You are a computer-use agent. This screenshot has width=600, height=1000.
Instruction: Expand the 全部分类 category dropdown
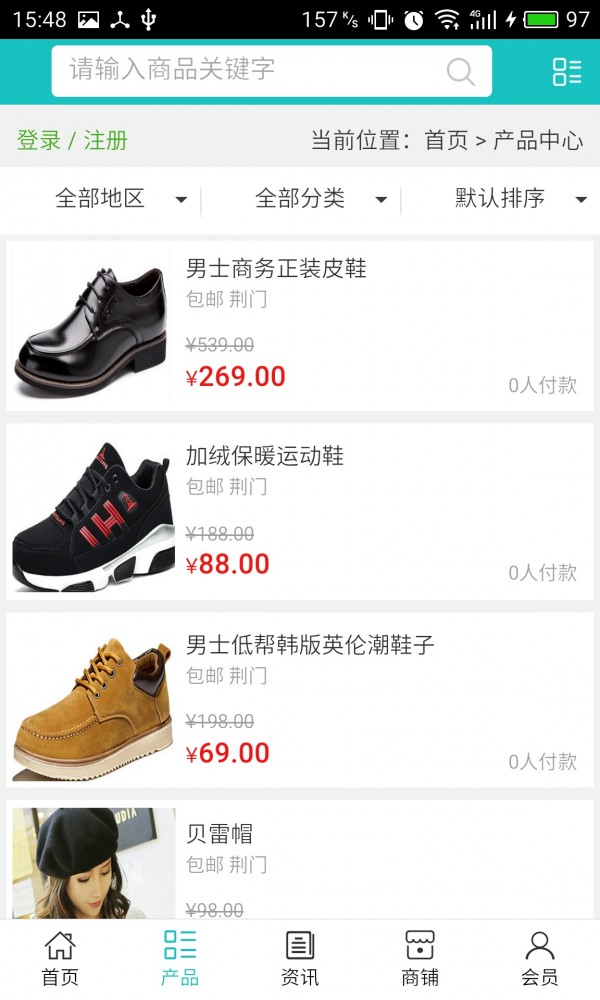pos(320,199)
